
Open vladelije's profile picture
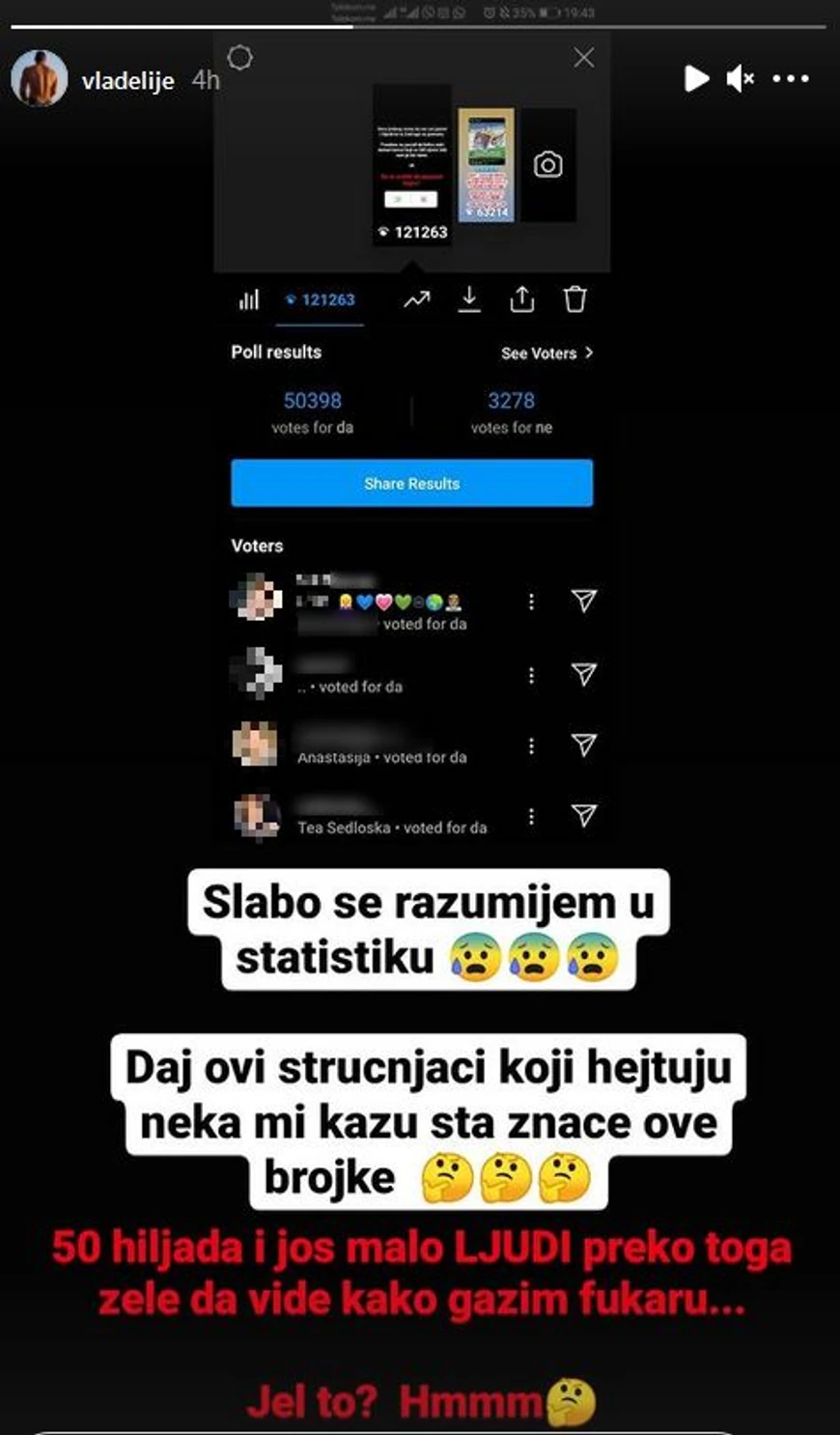click(40, 78)
